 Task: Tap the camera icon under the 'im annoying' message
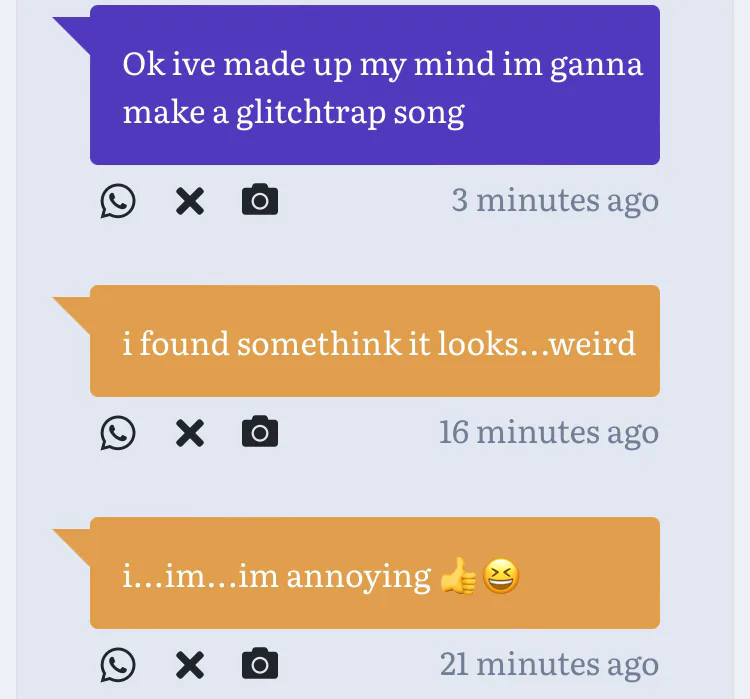coord(260,664)
